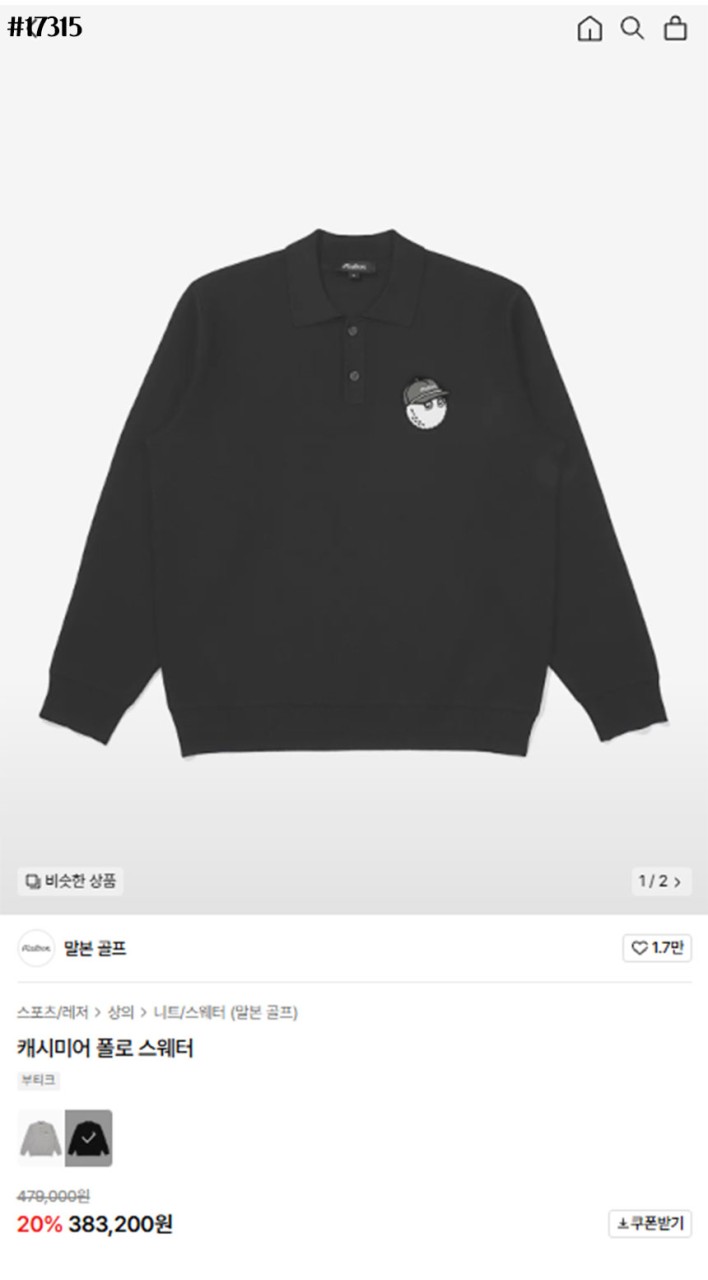The height and width of the screenshot is (1280, 708).
Task: Open the shopping bag
Action: click(x=676, y=28)
